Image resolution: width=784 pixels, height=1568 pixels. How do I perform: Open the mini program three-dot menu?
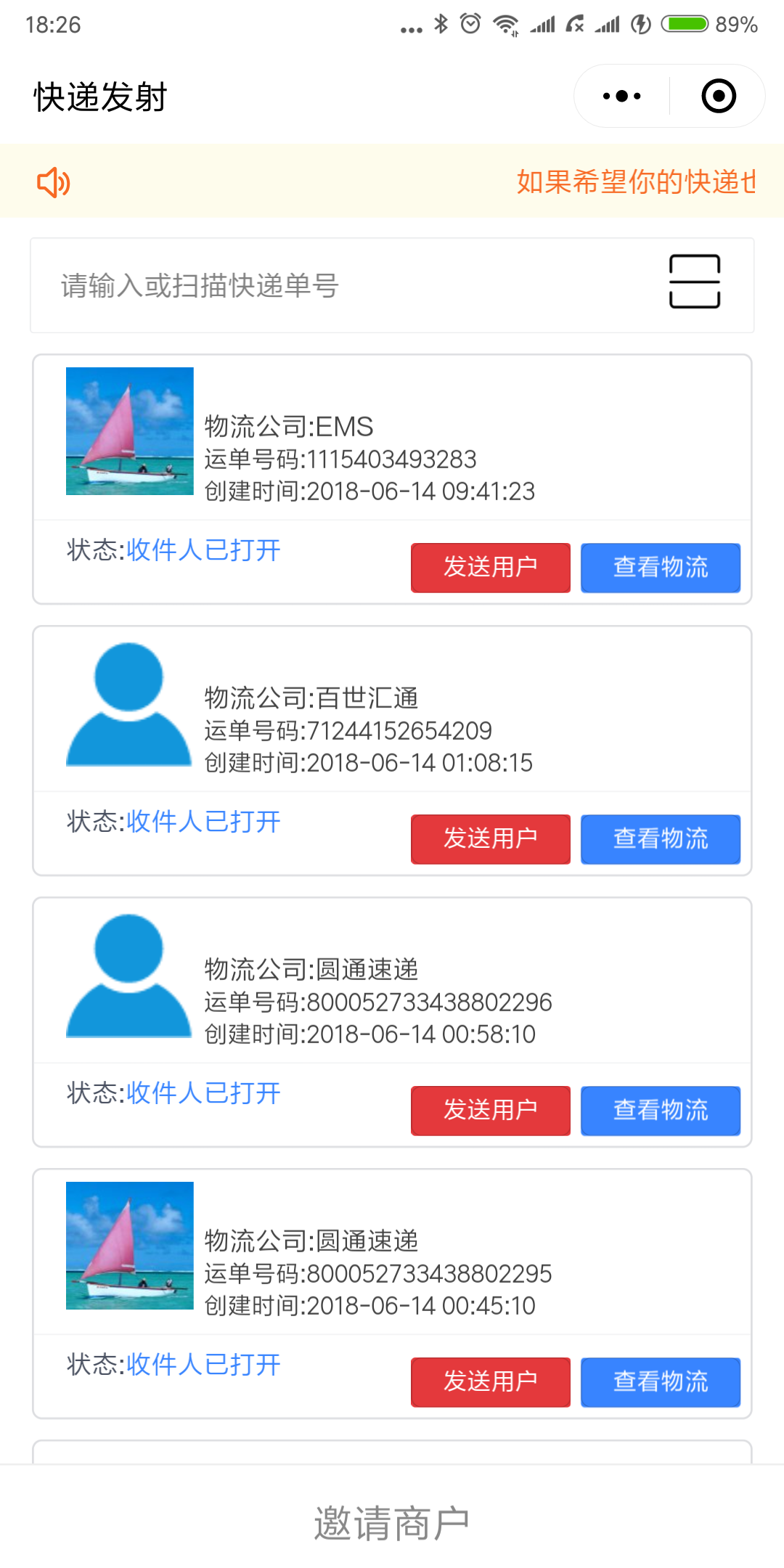621,96
